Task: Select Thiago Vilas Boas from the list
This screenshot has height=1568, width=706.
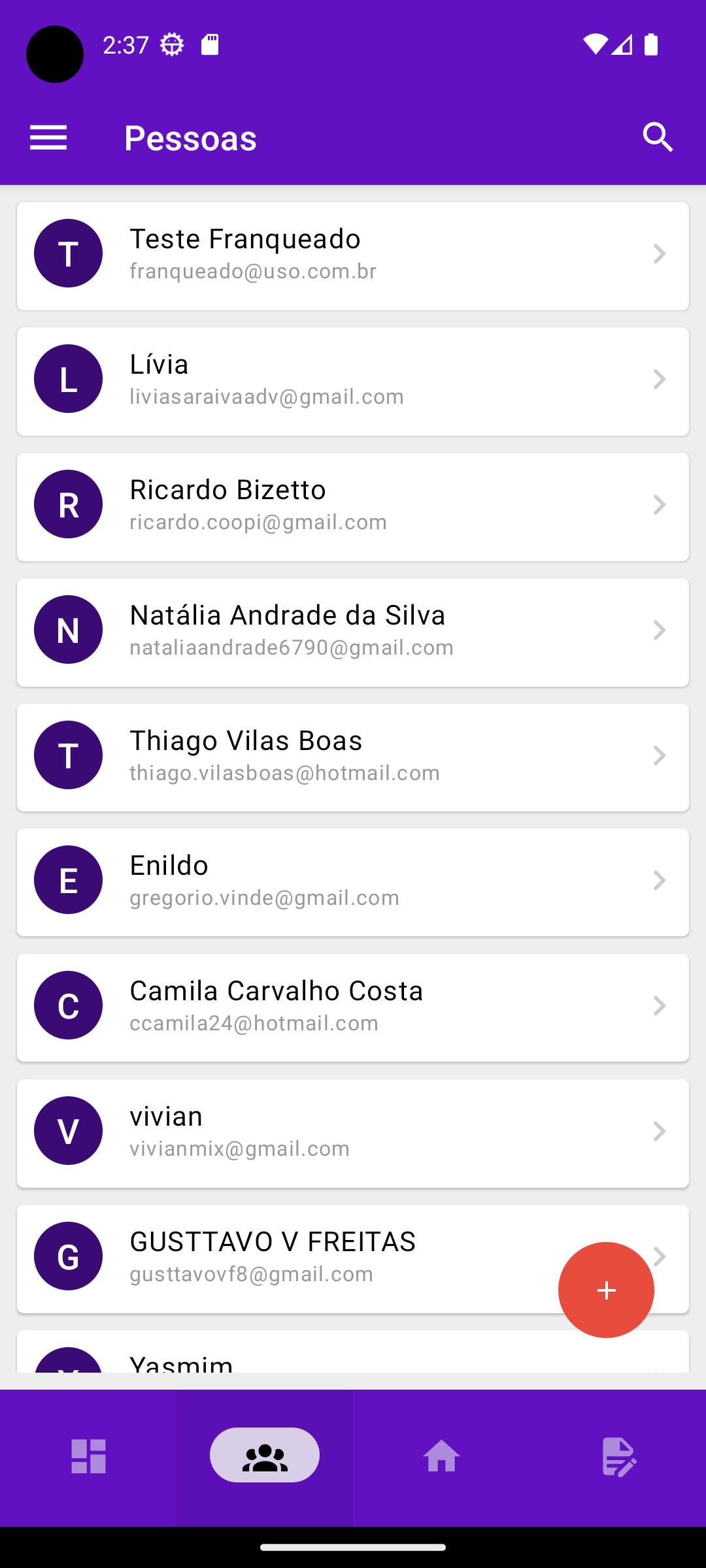Action: [x=353, y=758]
